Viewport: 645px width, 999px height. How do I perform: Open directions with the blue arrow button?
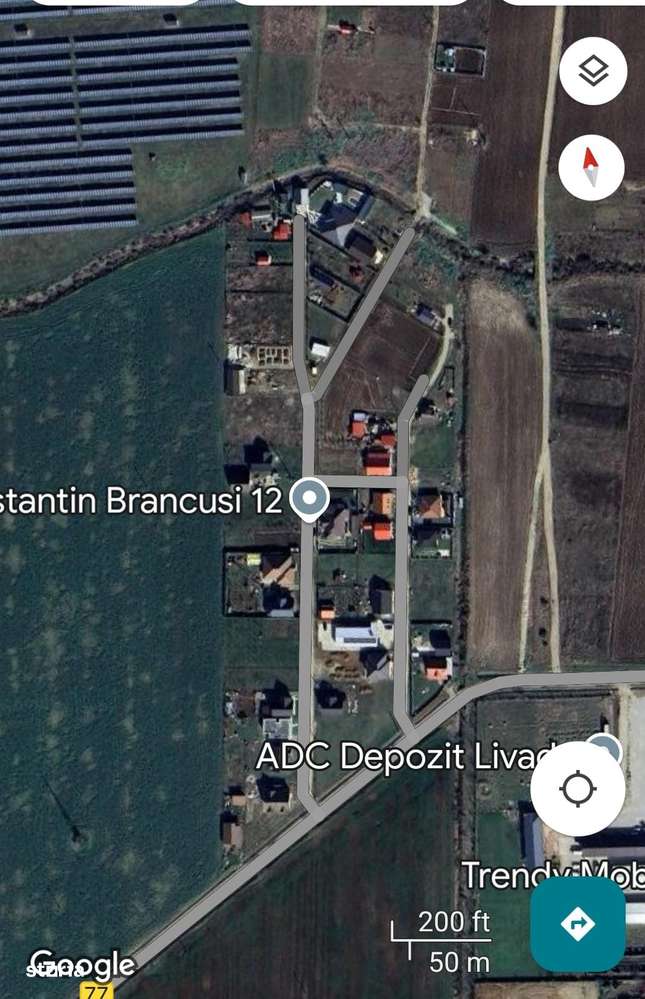[x=578, y=923]
